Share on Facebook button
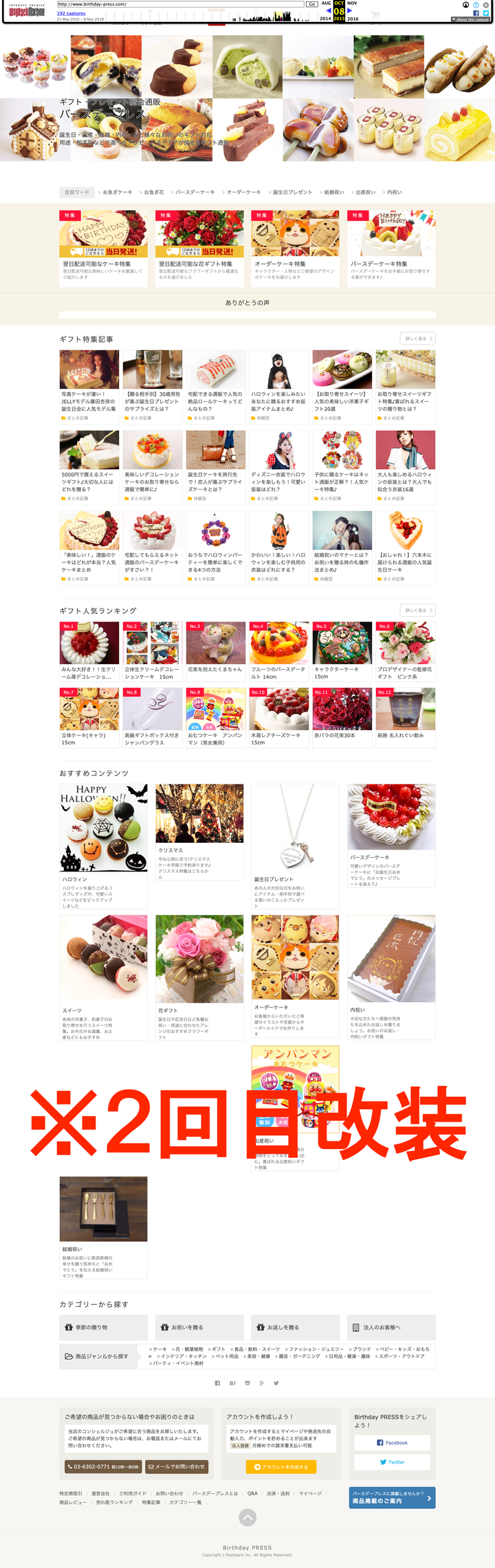The image size is (495, 1568). pyautogui.click(x=392, y=1442)
